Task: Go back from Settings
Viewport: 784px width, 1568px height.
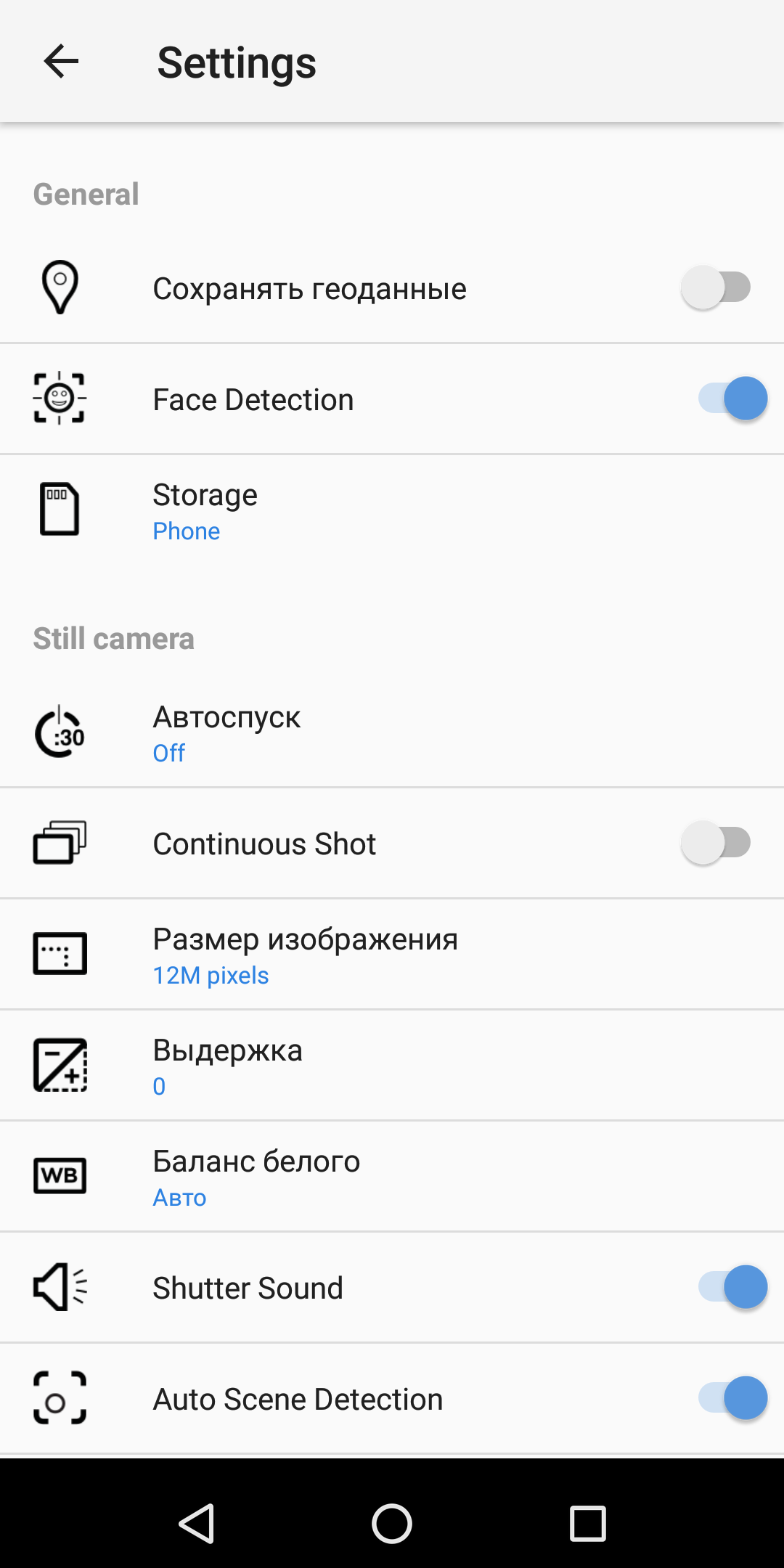Action: point(61,61)
